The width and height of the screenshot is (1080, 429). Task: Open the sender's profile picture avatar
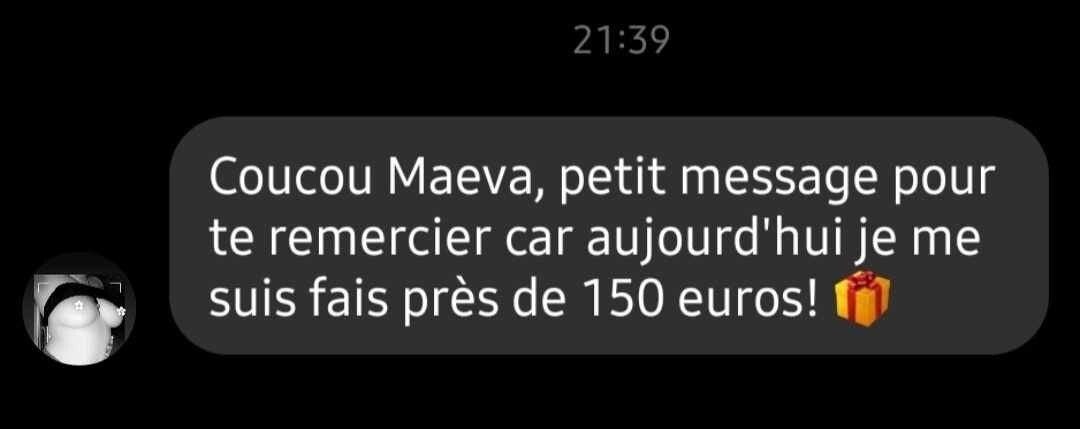pos(79,309)
